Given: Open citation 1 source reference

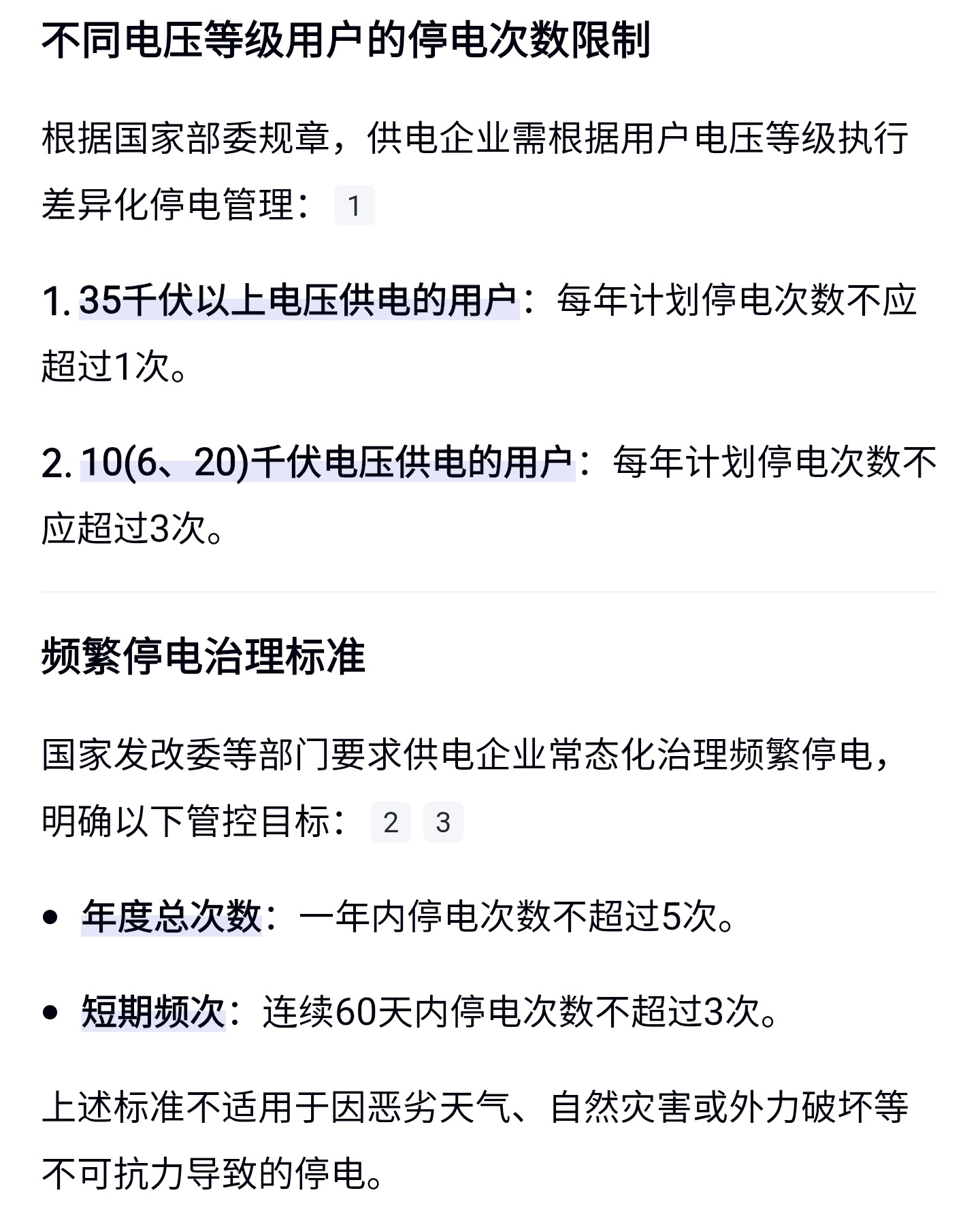Looking at the screenshot, I should (x=354, y=206).
